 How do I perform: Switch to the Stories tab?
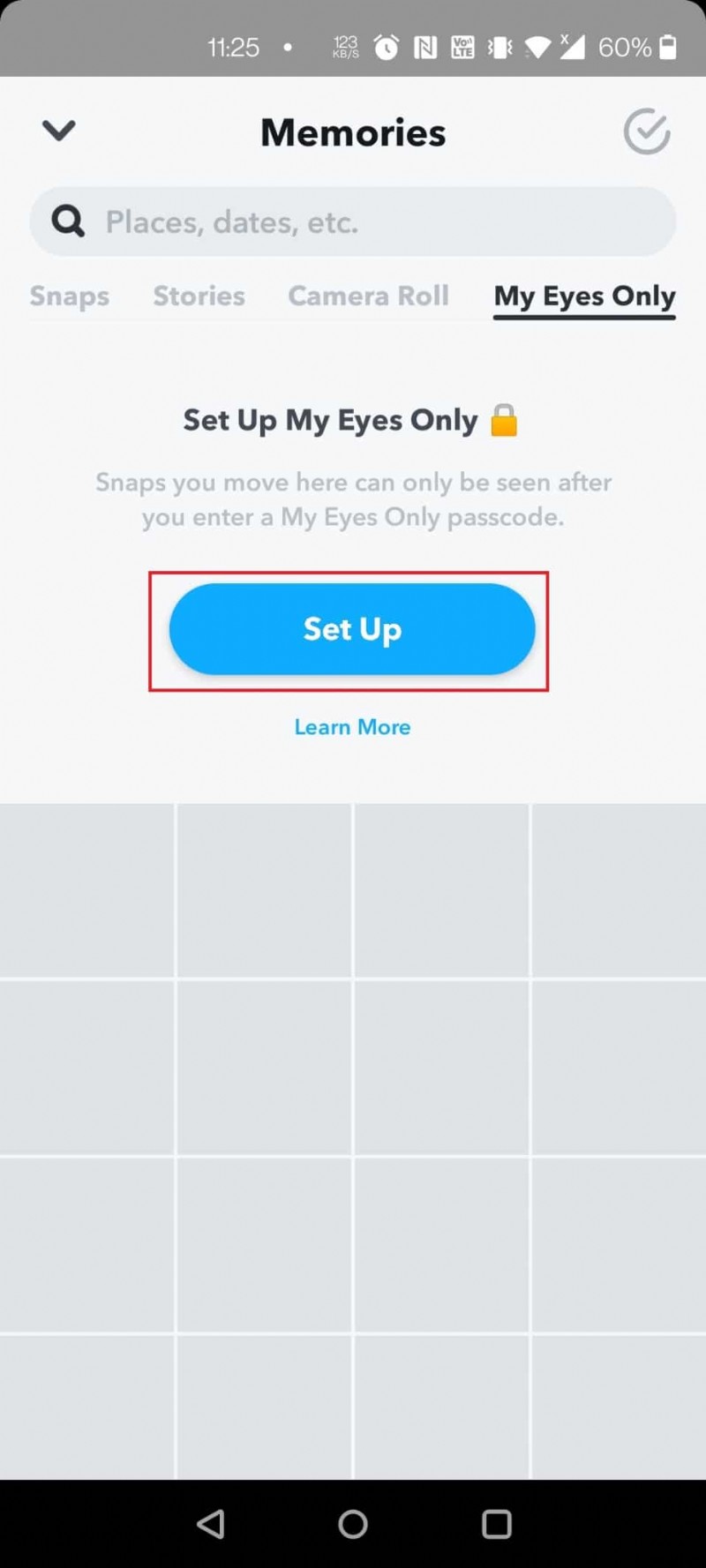[x=199, y=296]
